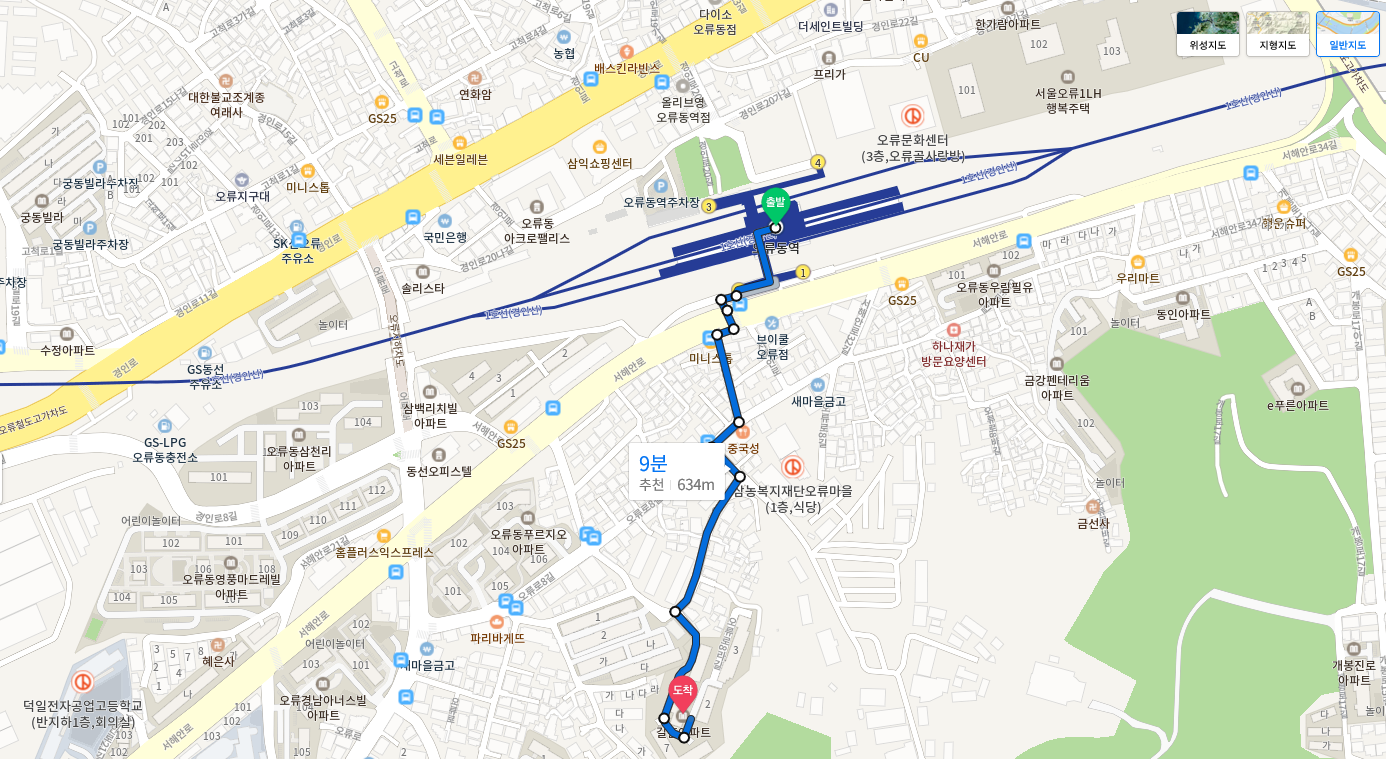Tap the red 도착 arrival marker
Screen dimensions: 1386x759
coord(683,691)
